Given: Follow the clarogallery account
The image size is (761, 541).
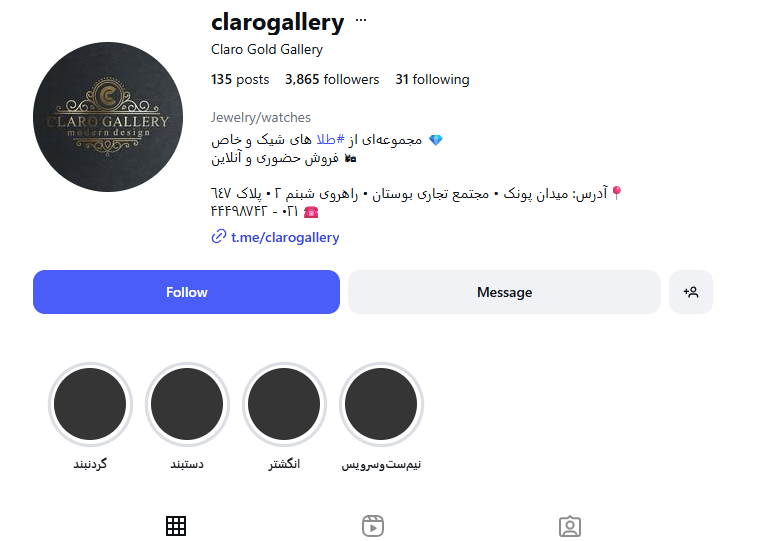Looking at the screenshot, I should pyautogui.click(x=186, y=292).
